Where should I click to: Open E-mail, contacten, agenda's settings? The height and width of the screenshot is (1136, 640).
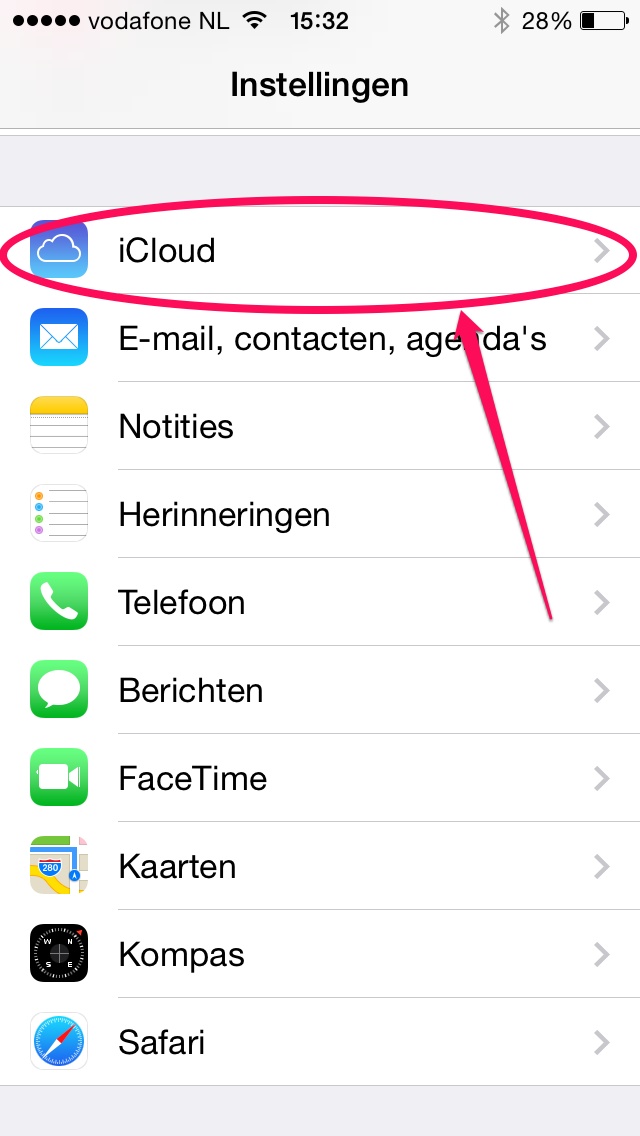click(x=320, y=338)
